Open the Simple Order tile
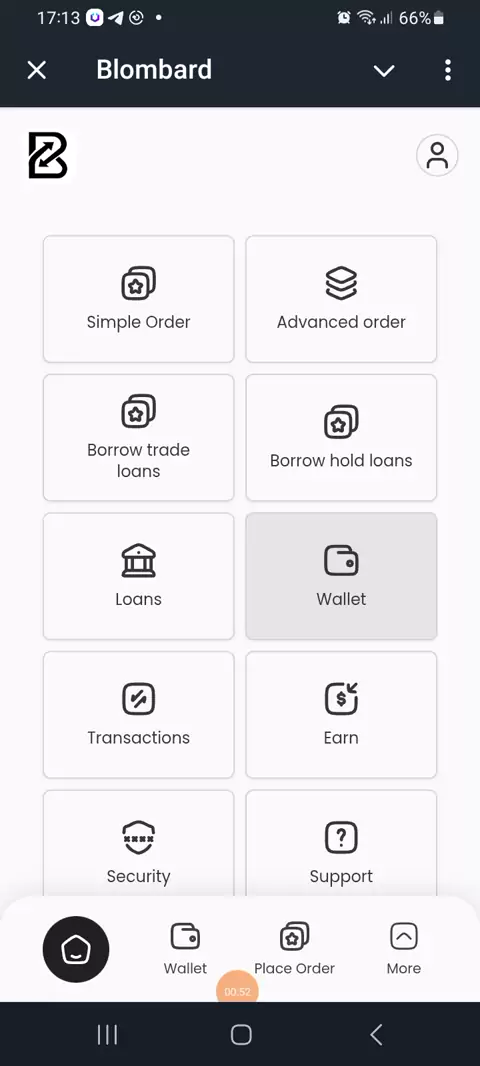The height and width of the screenshot is (1066, 480). click(x=139, y=299)
